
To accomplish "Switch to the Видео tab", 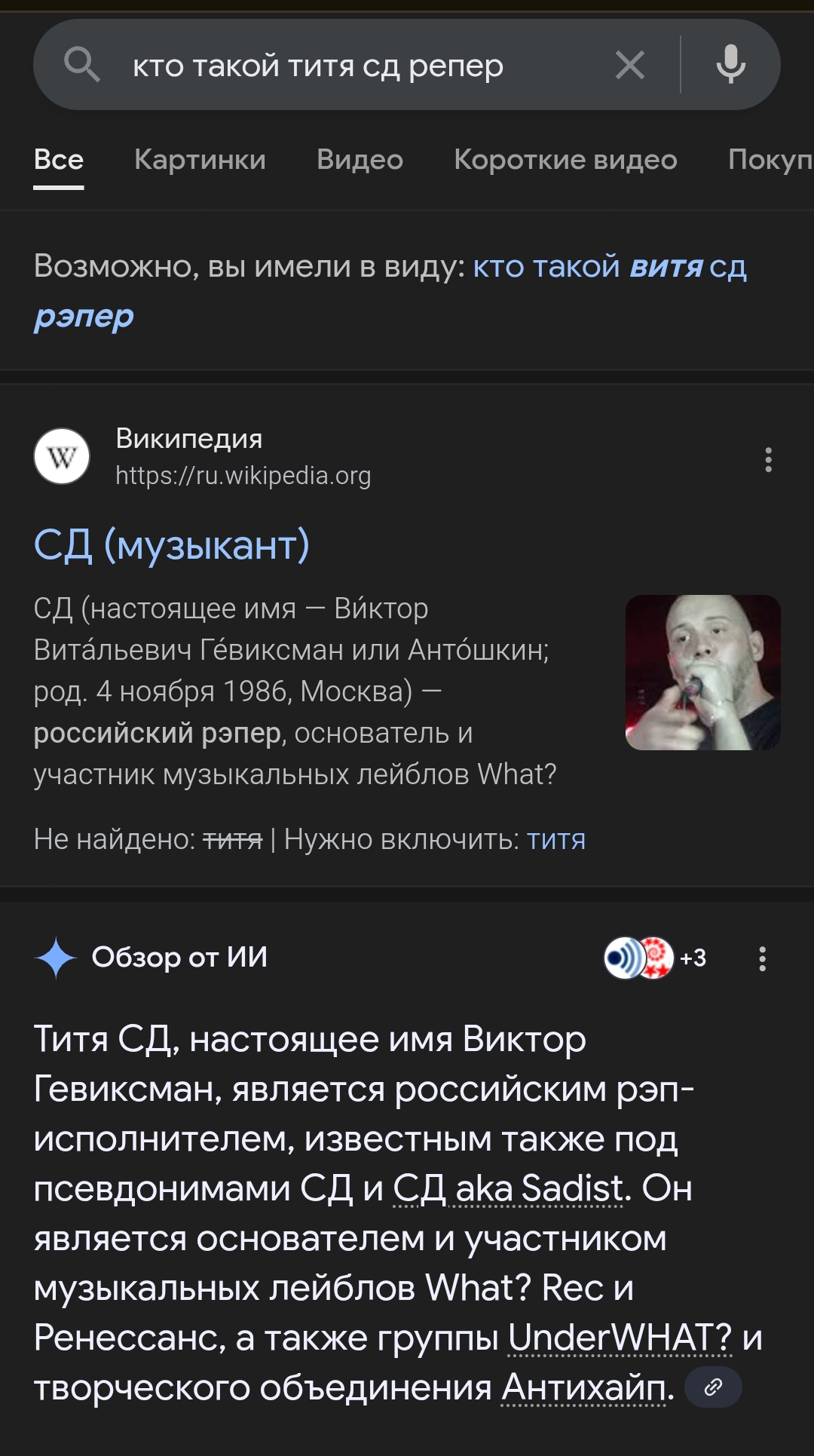I will tap(360, 160).
